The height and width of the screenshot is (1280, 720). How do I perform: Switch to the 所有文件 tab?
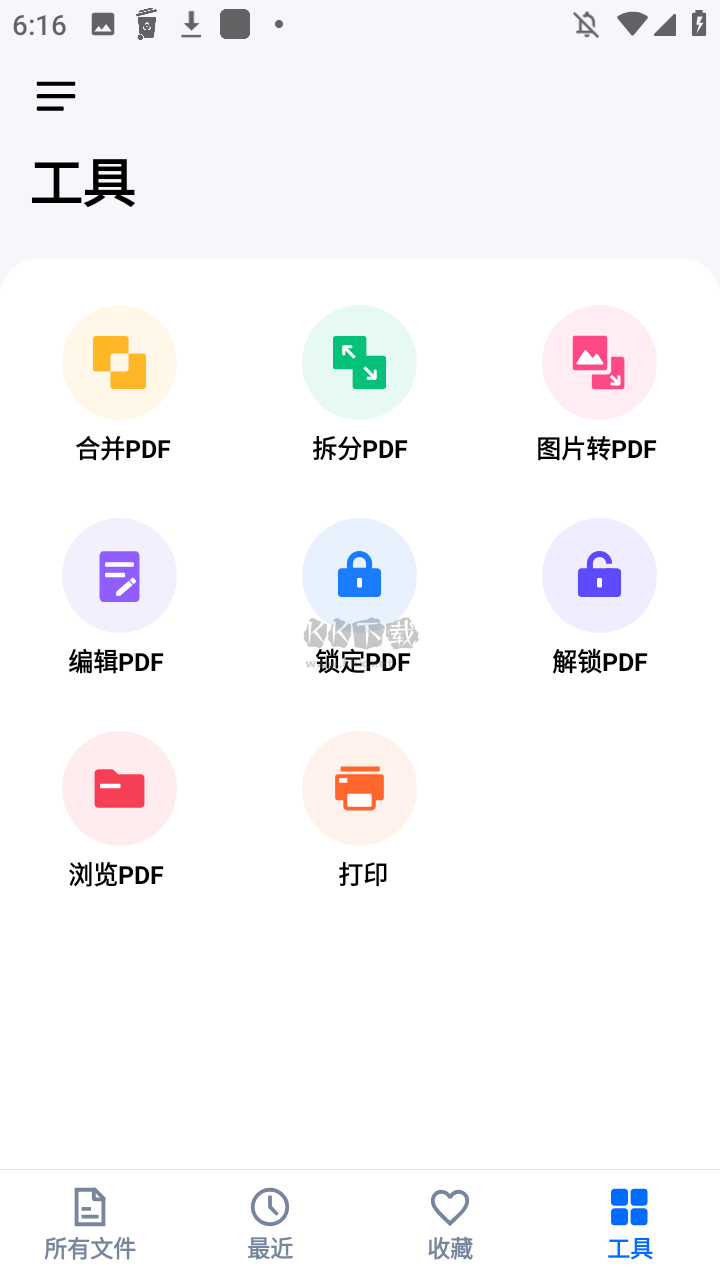(90, 1224)
